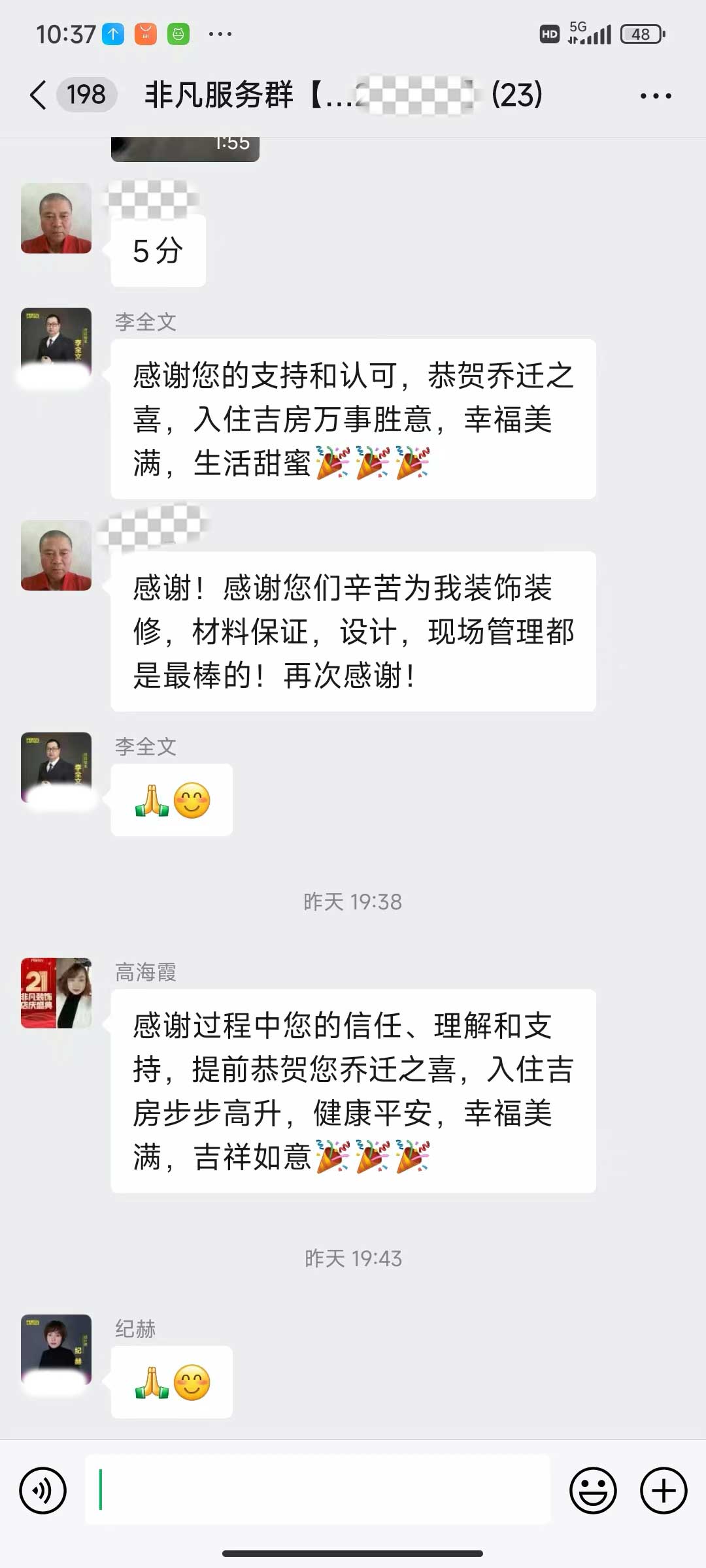View 纪赫's profile avatar

click(56, 1349)
